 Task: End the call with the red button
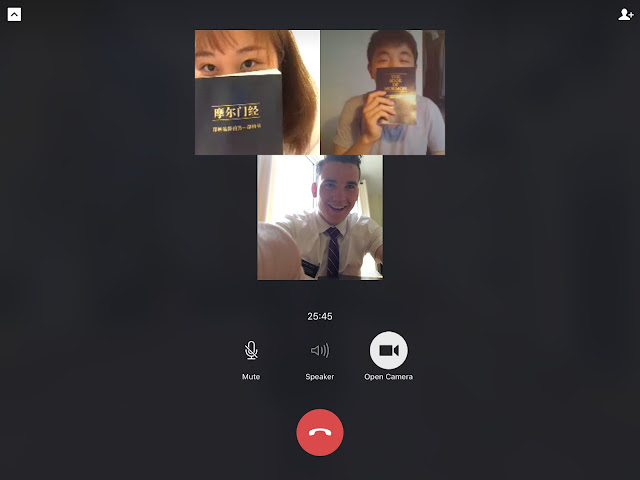[320, 433]
